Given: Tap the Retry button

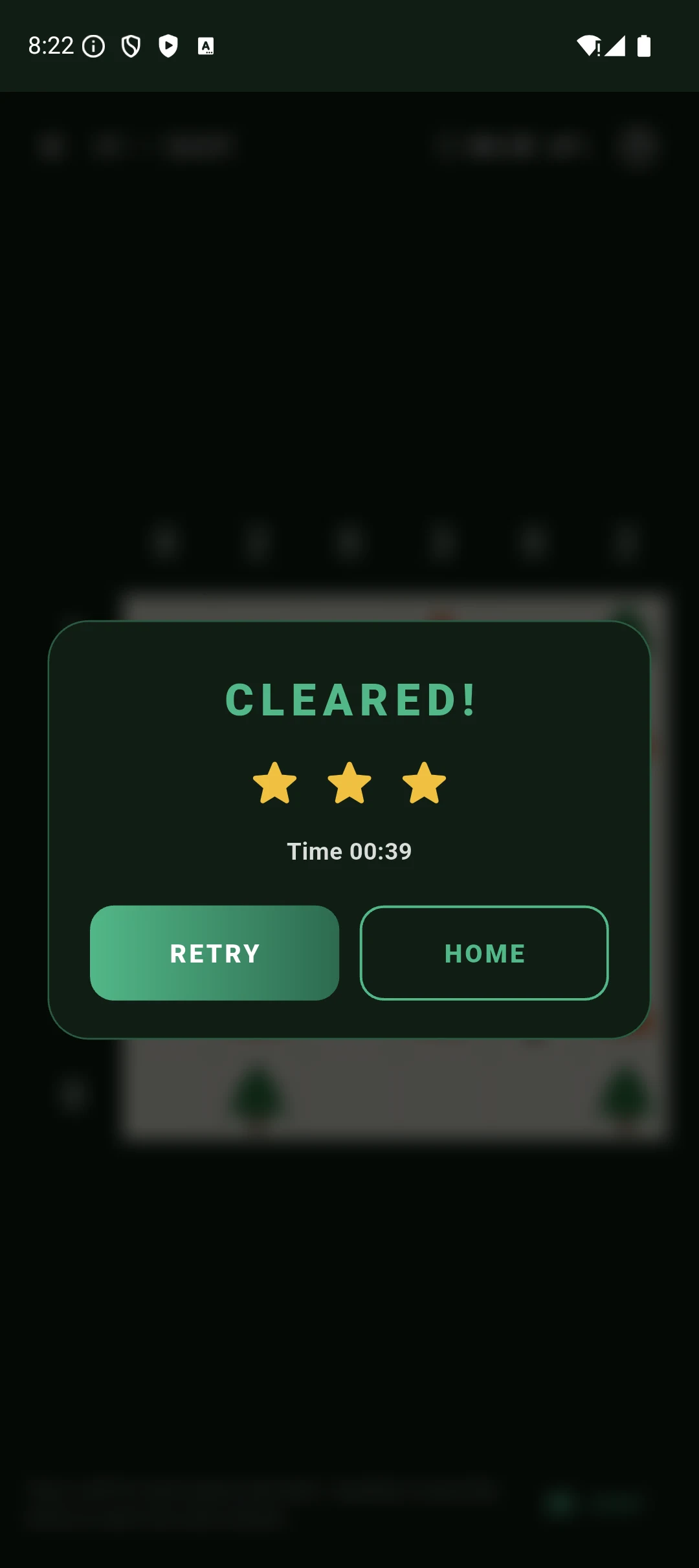Looking at the screenshot, I should (214, 953).
